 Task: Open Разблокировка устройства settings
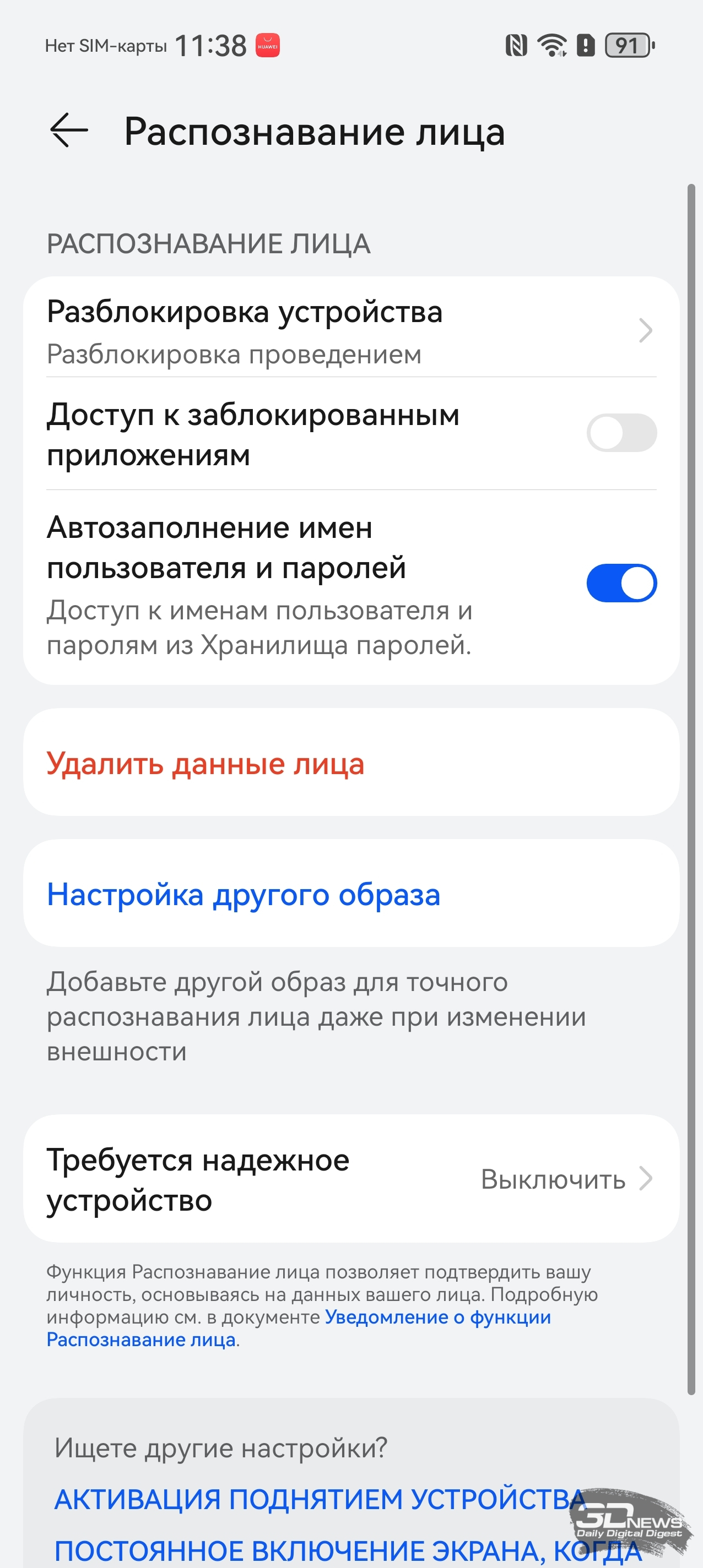pyautogui.click(x=351, y=329)
